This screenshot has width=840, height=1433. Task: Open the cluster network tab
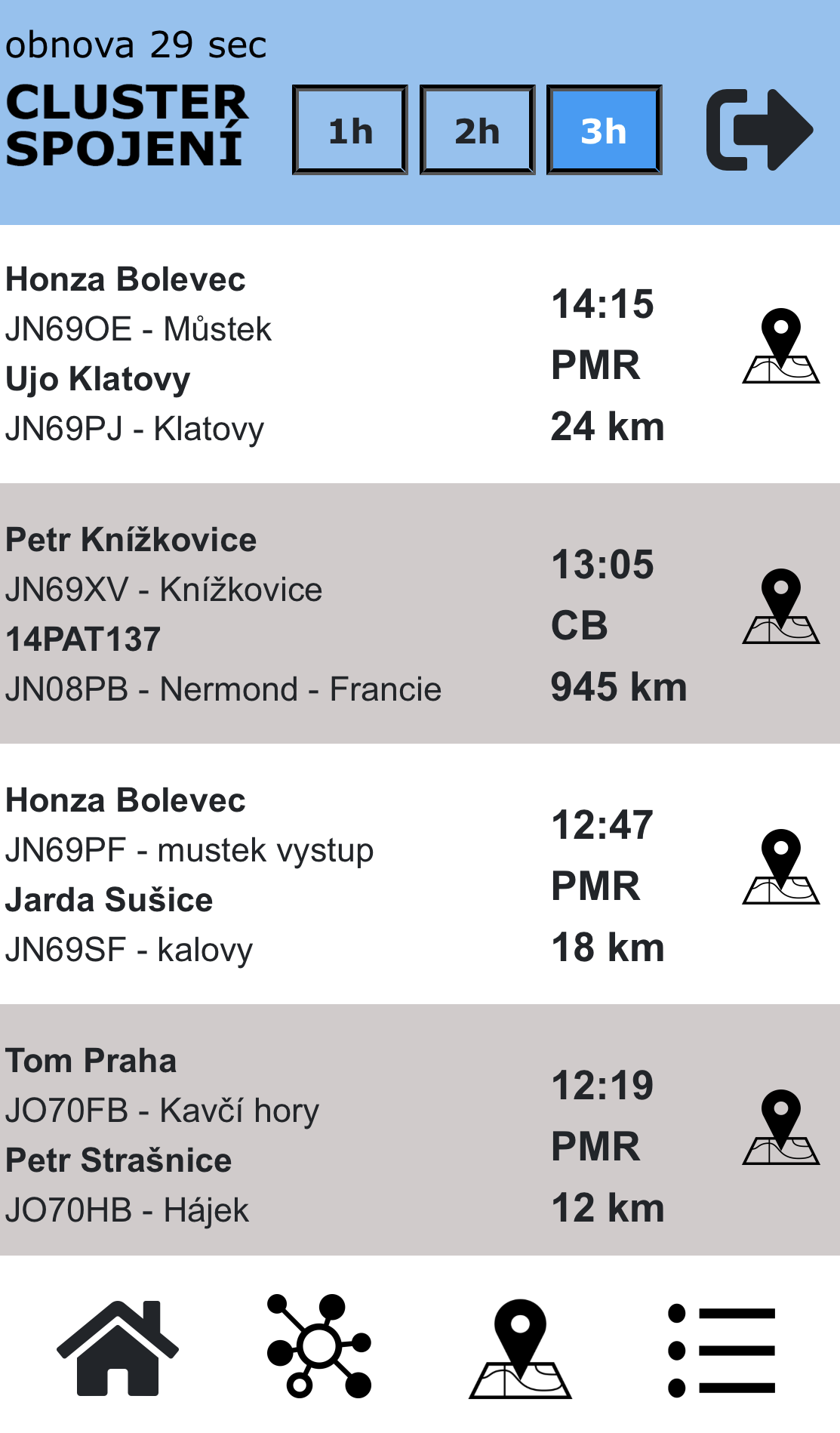(x=319, y=1346)
